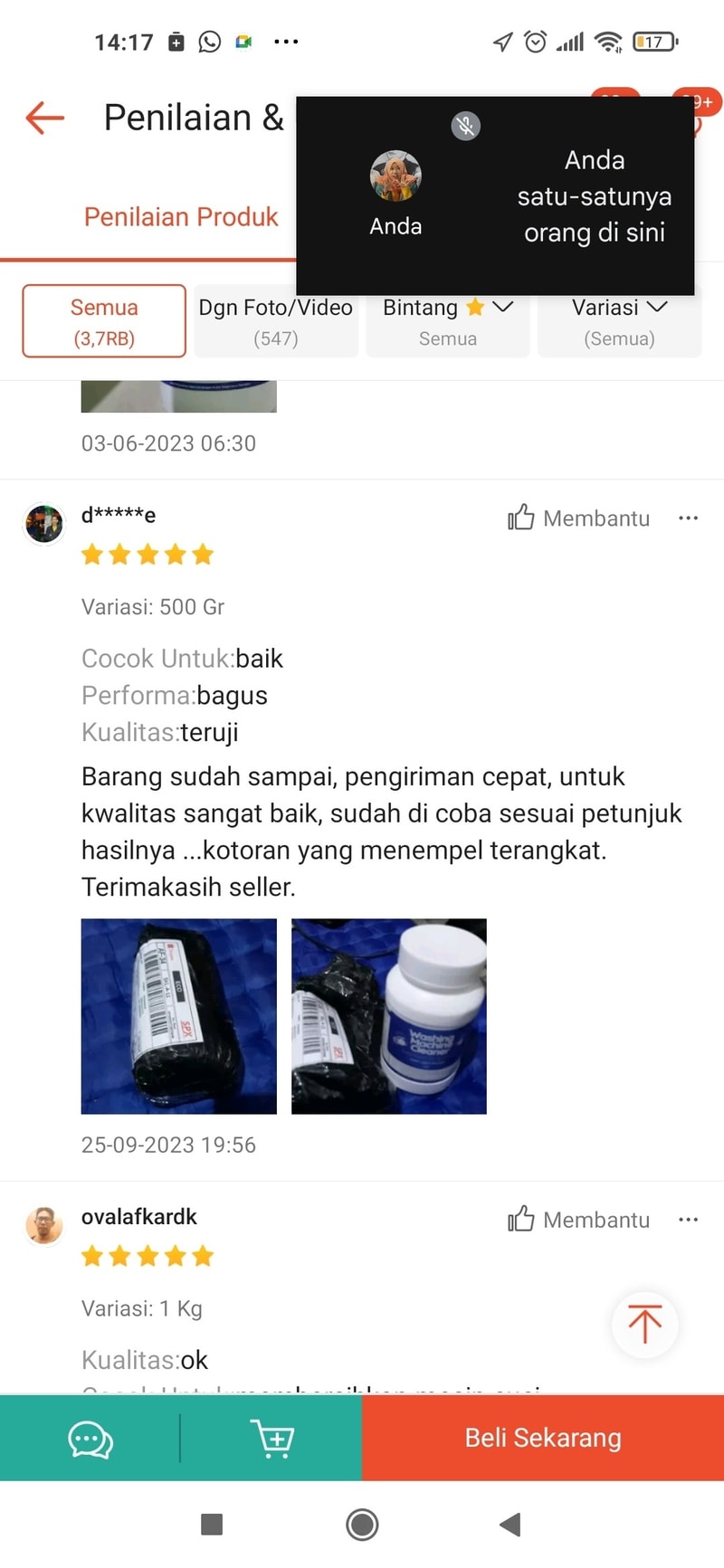Open more options on ovalafkardk's review
This screenshot has height=1568, width=724.
click(688, 1220)
